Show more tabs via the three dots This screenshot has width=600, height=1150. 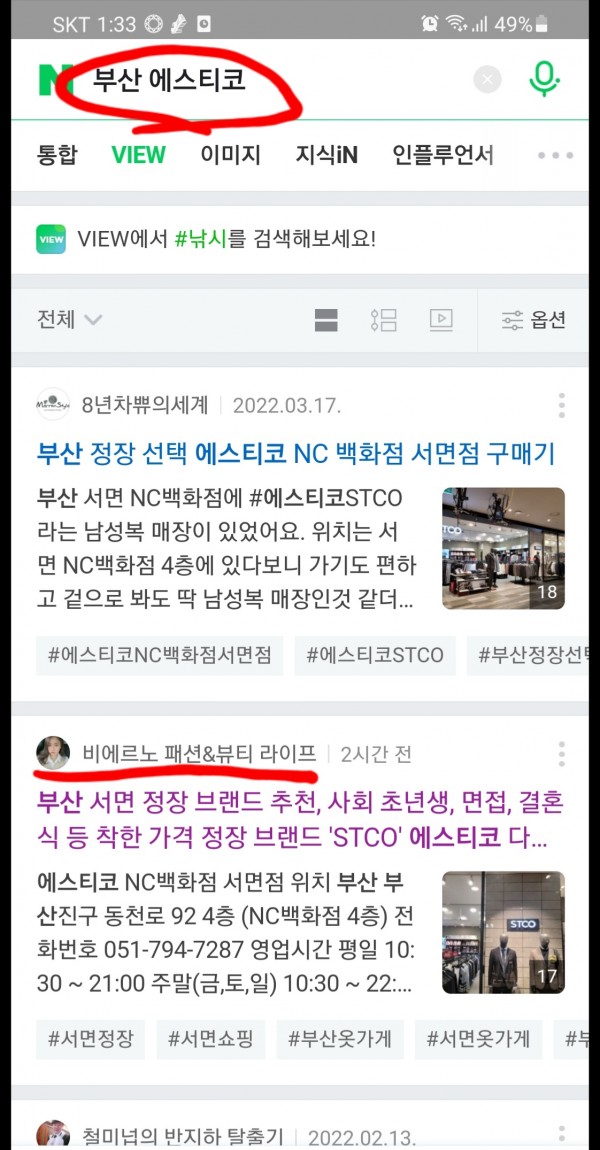[x=555, y=156]
